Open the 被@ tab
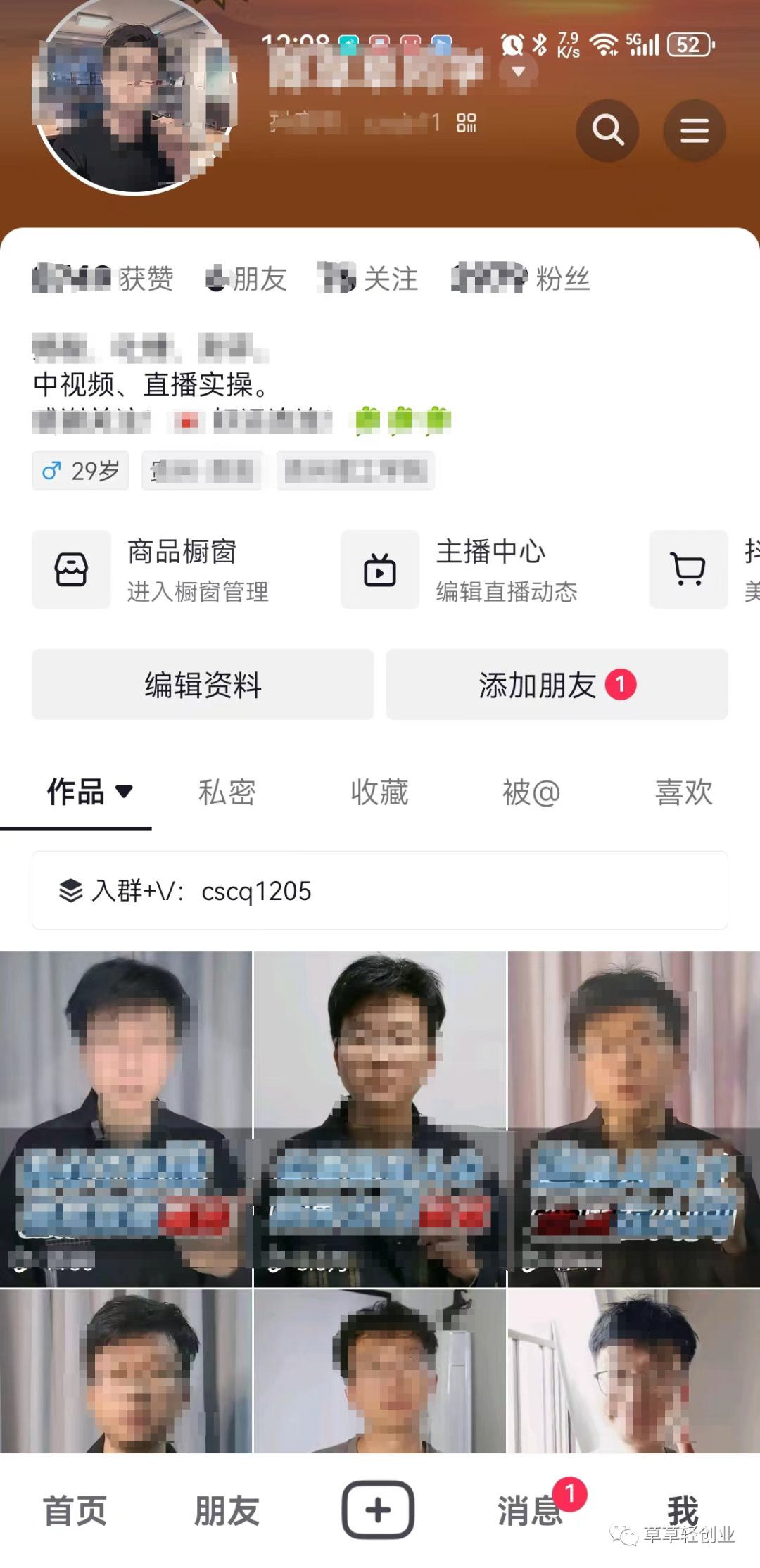Viewport: 760px width, 1568px height. [531, 792]
